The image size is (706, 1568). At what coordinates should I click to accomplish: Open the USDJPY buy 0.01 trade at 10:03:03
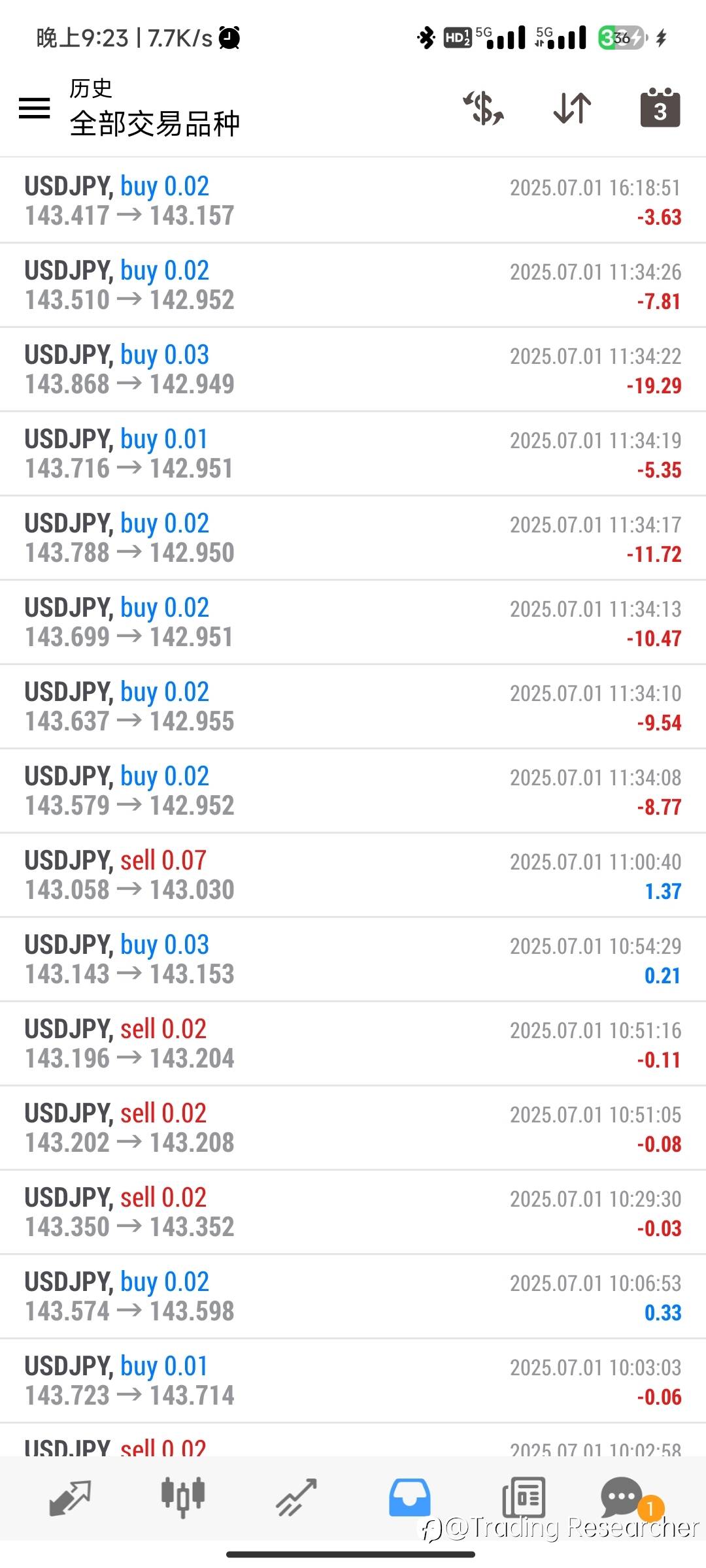coord(353,1380)
